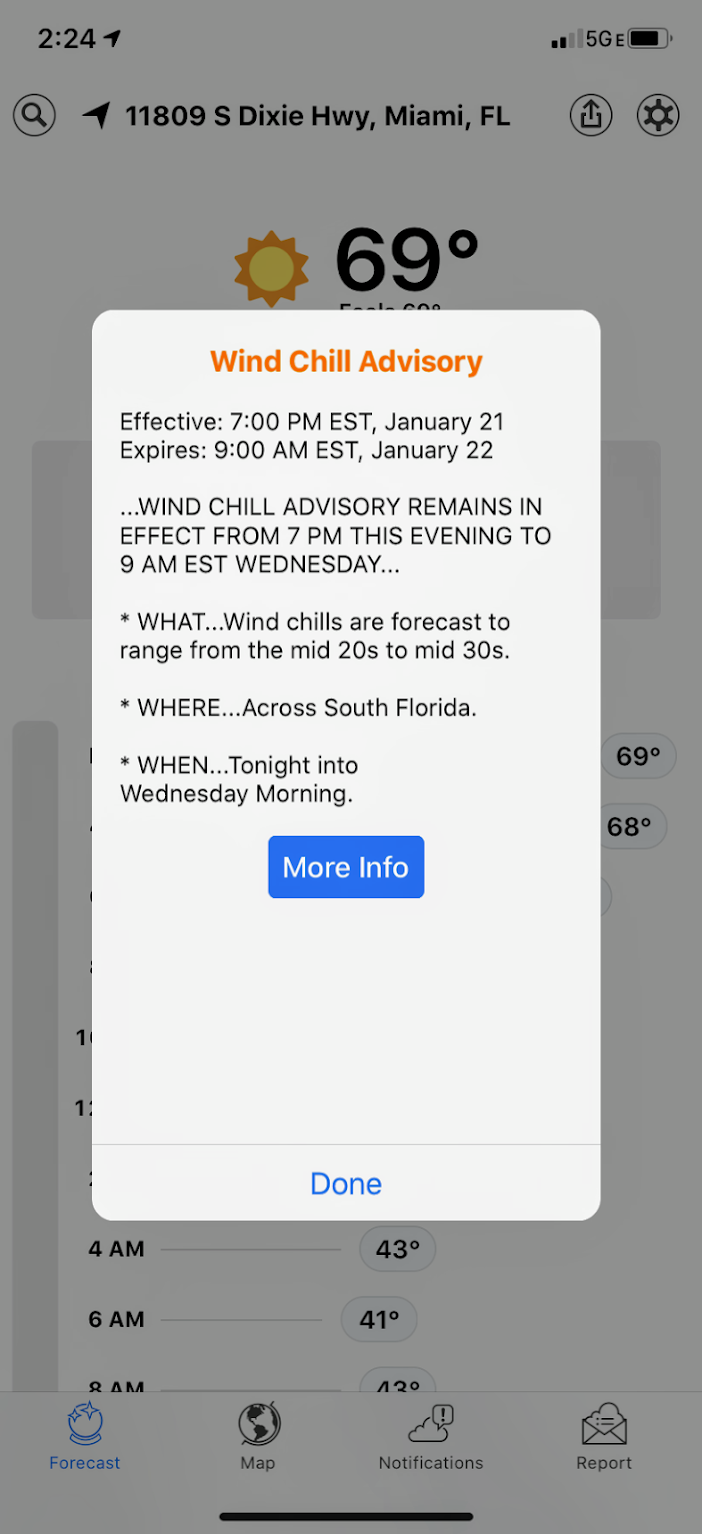Open the location search magnifier
Viewport: 702px width, 1534px height.
(x=34, y=116)
